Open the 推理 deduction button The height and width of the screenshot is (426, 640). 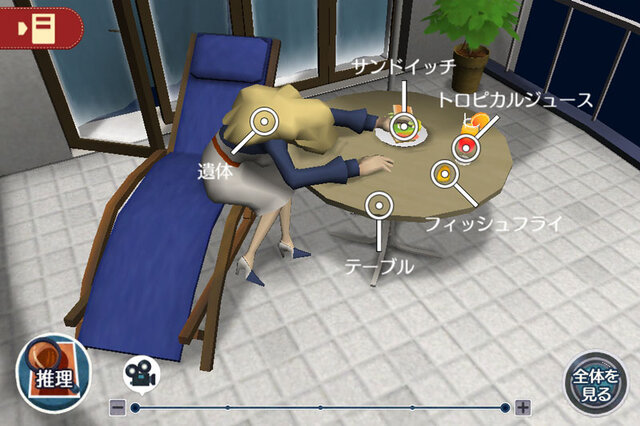coord(54,377)
